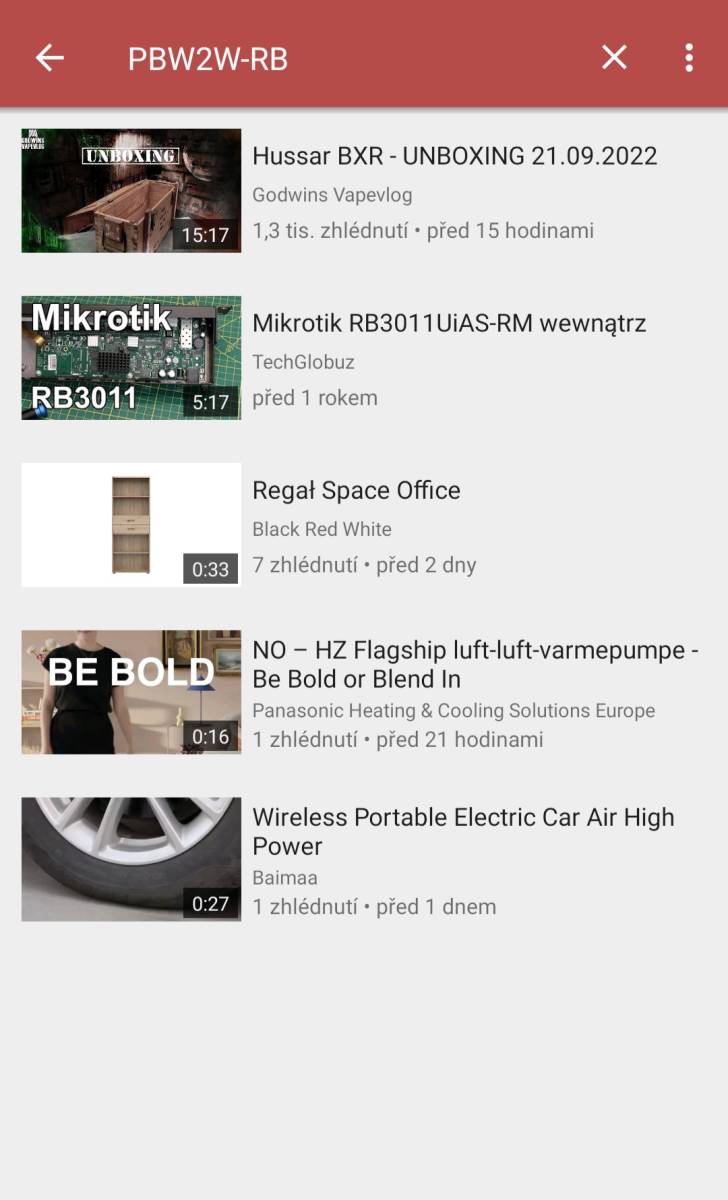728x1200 pixels.
Task: Open the Regał Space Office video
Action: pos(364,524)
